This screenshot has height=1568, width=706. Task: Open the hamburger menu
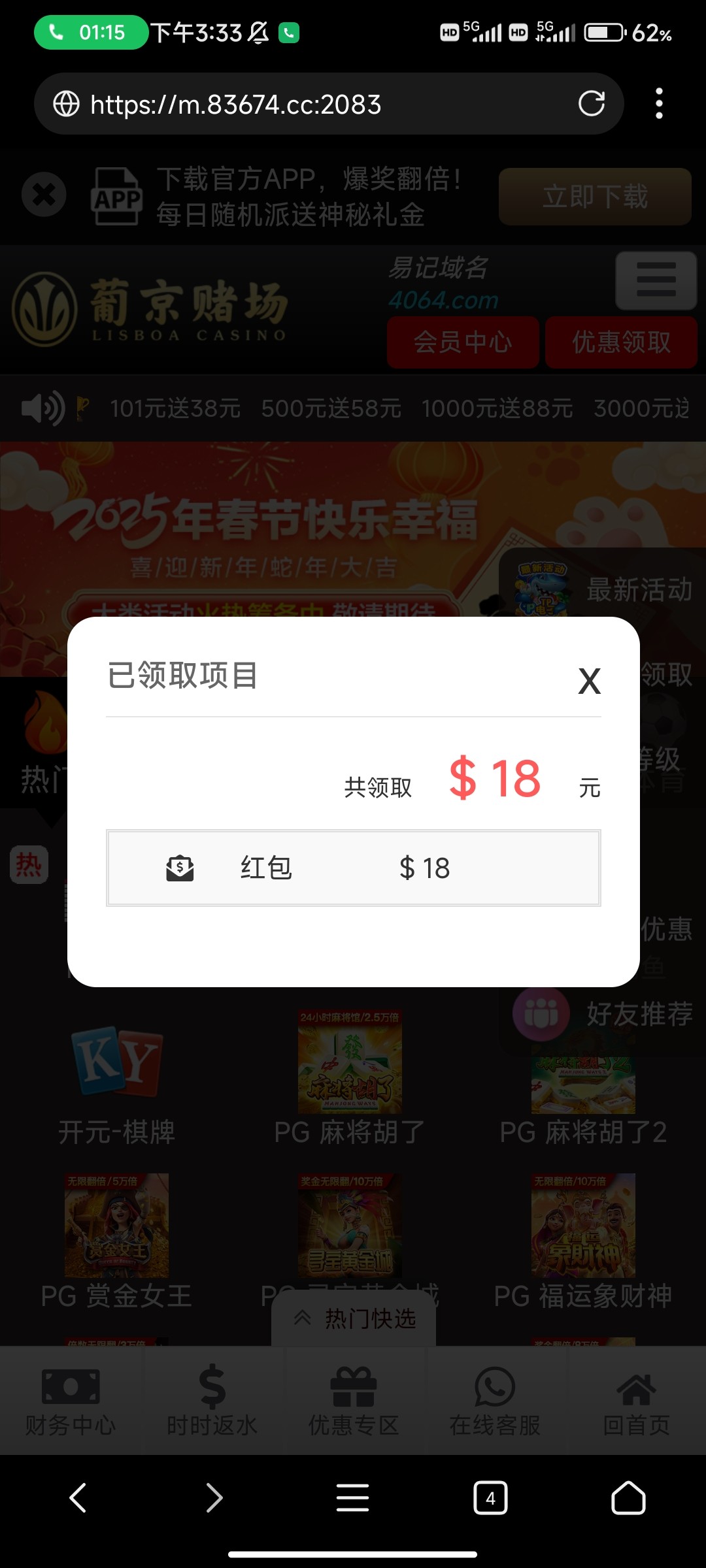click(x=656, y=280)
